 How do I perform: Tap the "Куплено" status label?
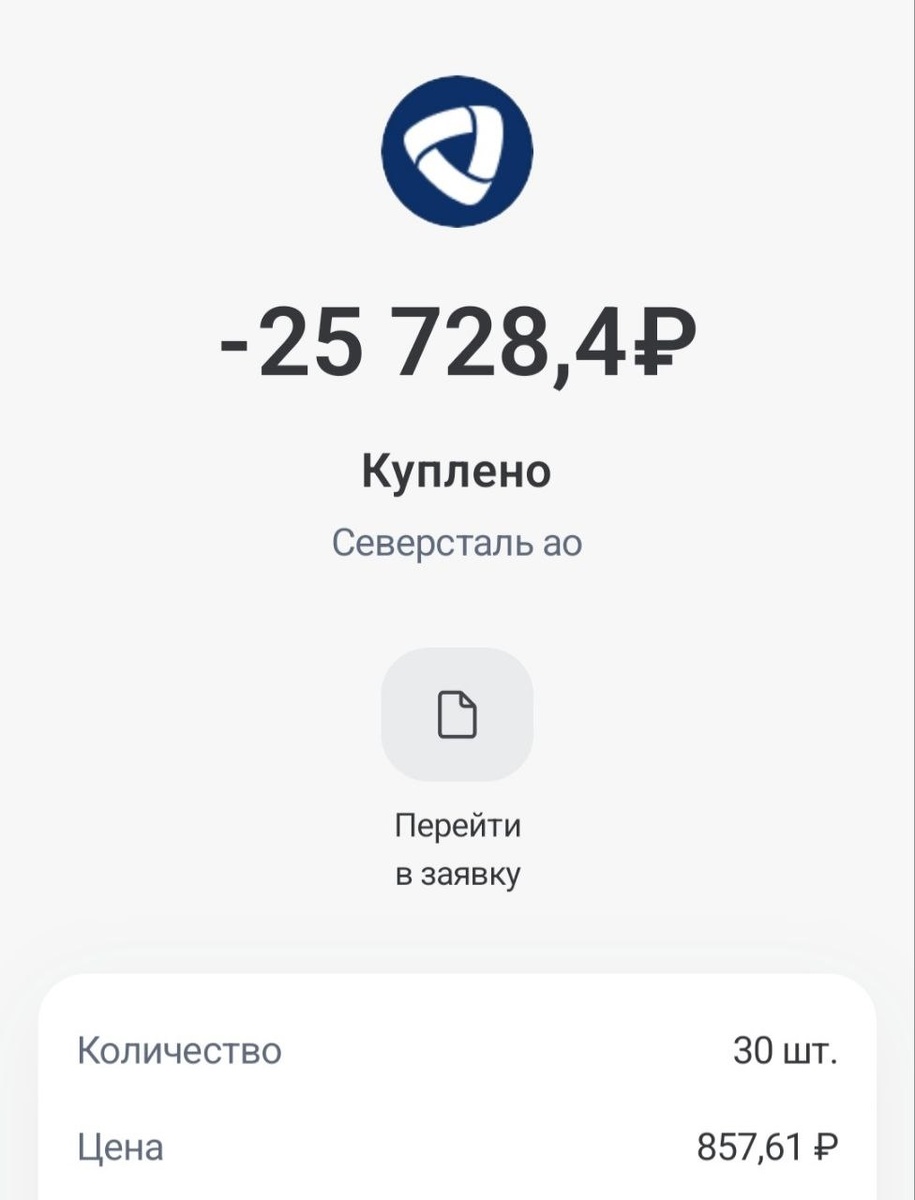tap(457, 471)
